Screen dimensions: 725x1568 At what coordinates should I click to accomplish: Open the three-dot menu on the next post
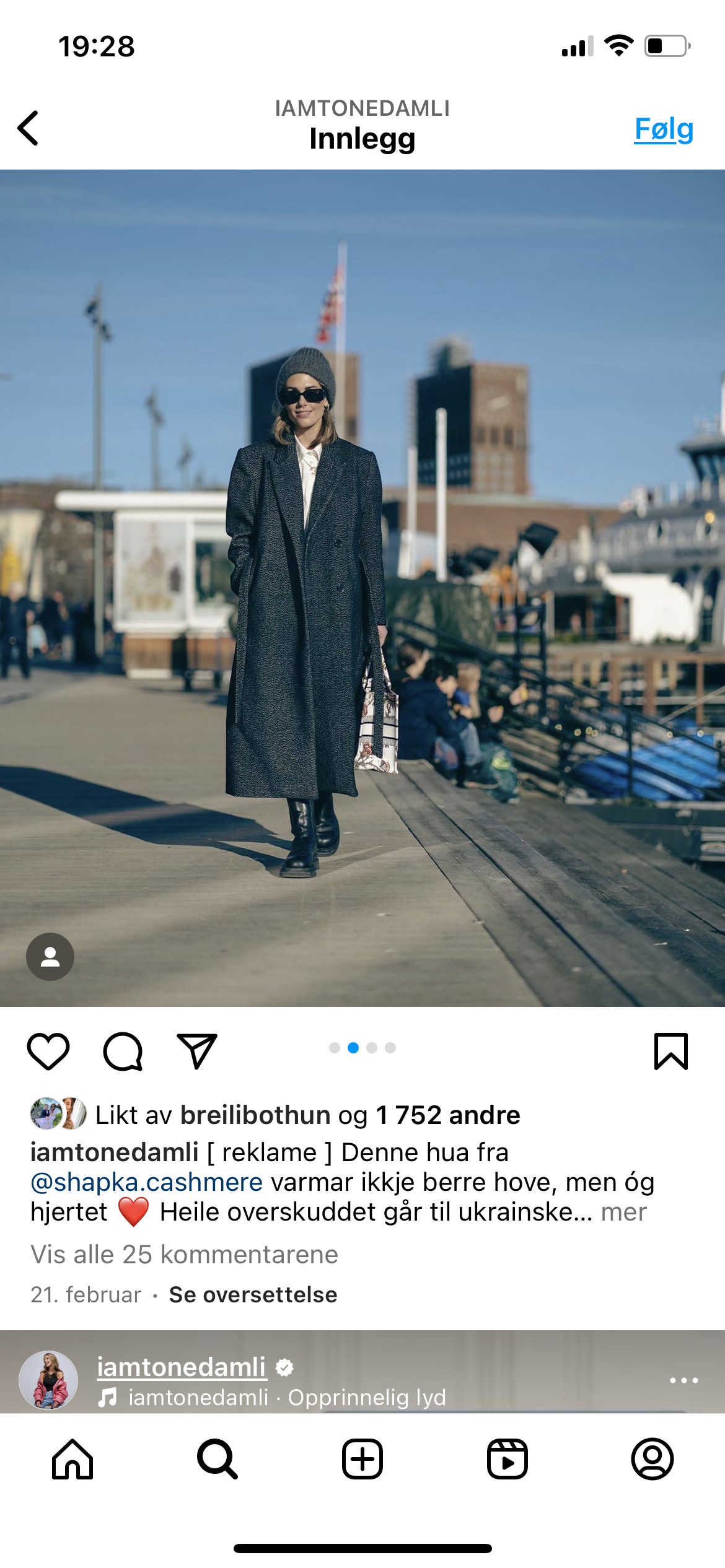click(684, 1380)
